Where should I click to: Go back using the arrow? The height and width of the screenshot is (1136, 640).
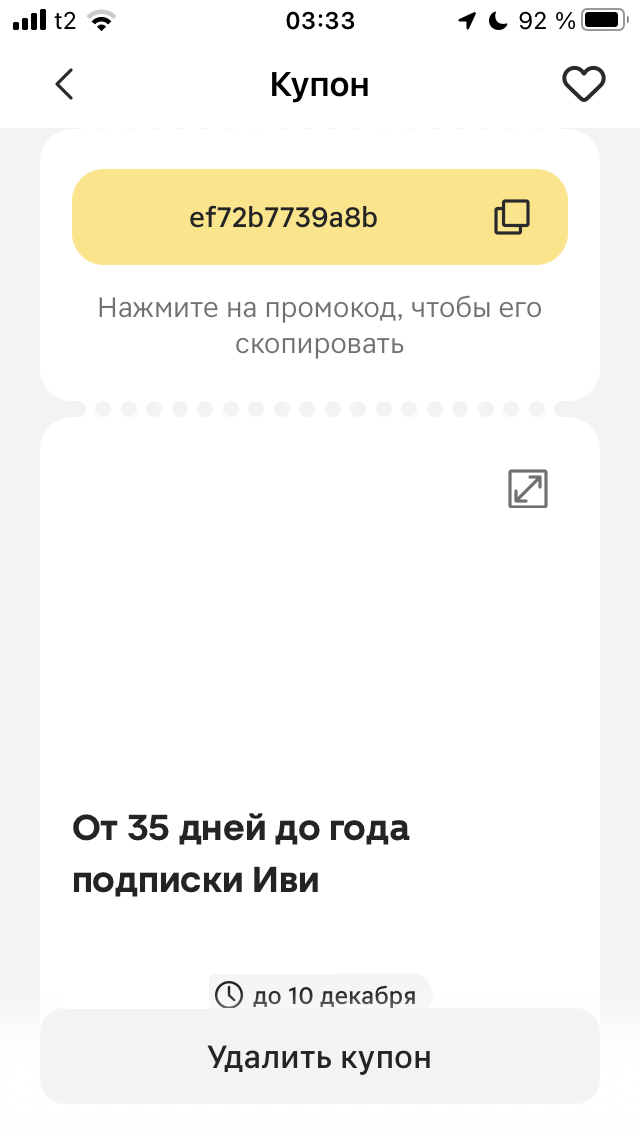64,85
